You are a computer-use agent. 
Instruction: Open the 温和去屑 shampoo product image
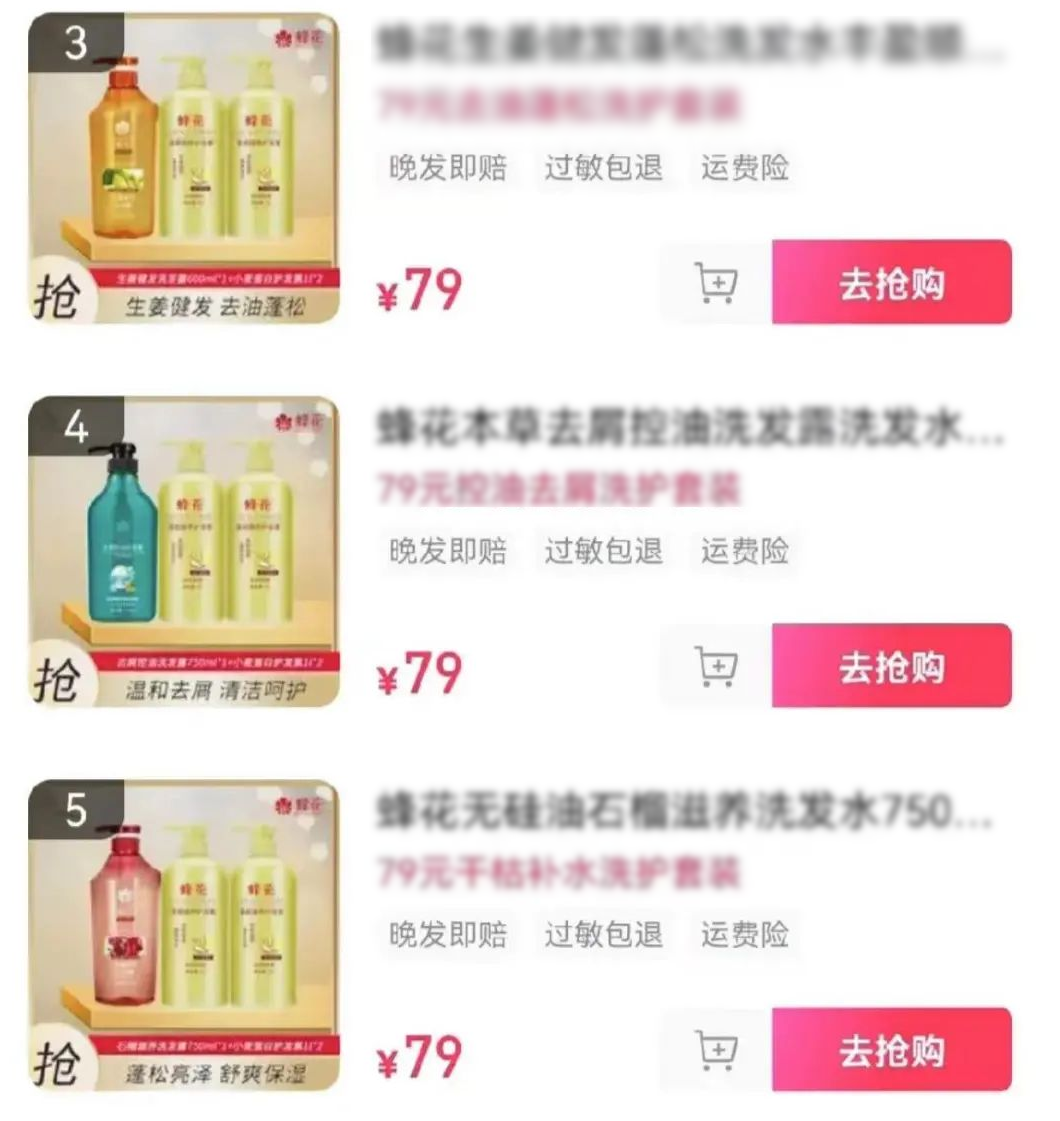[x=184, y=552]
